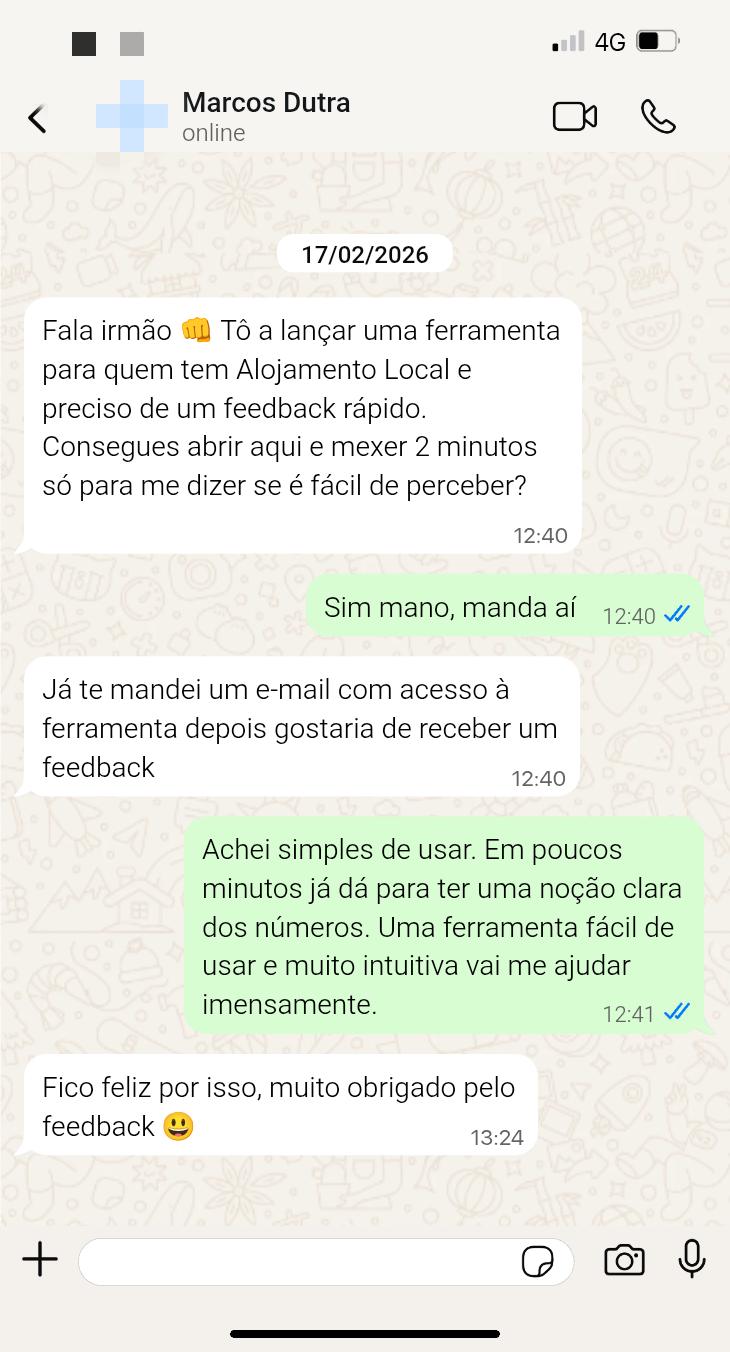Select the chat header bar
Image resolution: width=730 pixels, height=1352 pixels.
click(365, 117)
